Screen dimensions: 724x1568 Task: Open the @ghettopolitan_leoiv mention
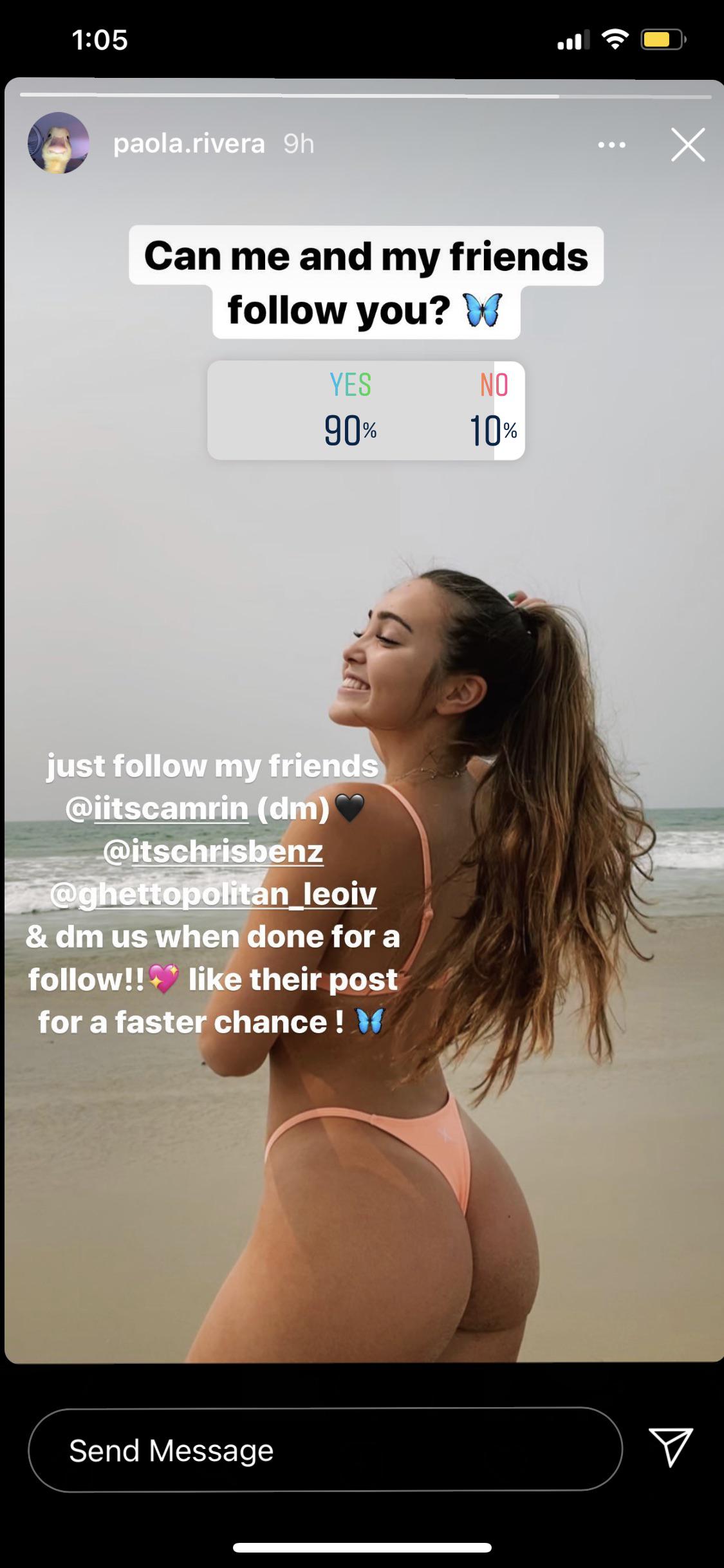click(x=213, y=893)
